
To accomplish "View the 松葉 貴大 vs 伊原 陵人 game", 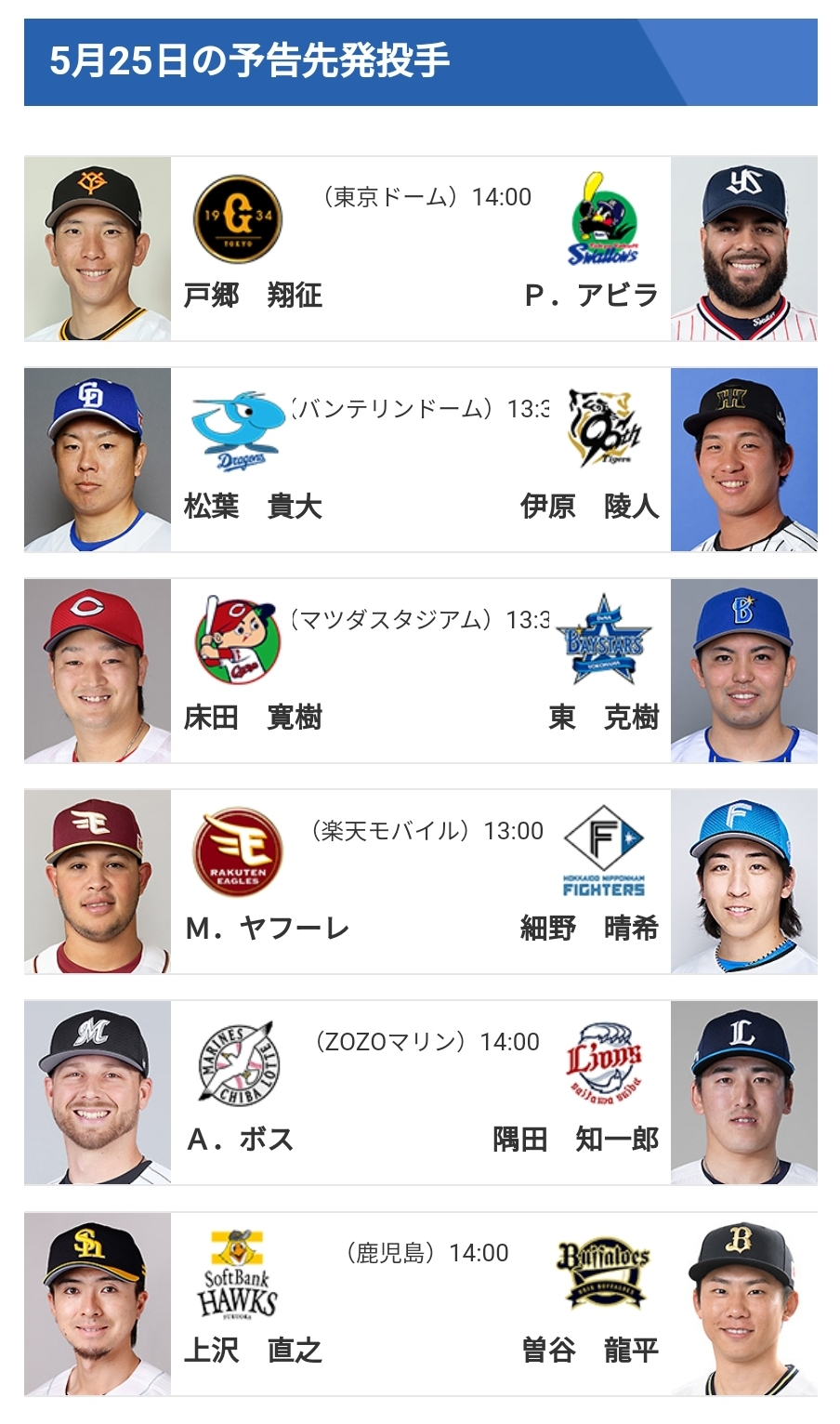I will click(x=420, y=460).
